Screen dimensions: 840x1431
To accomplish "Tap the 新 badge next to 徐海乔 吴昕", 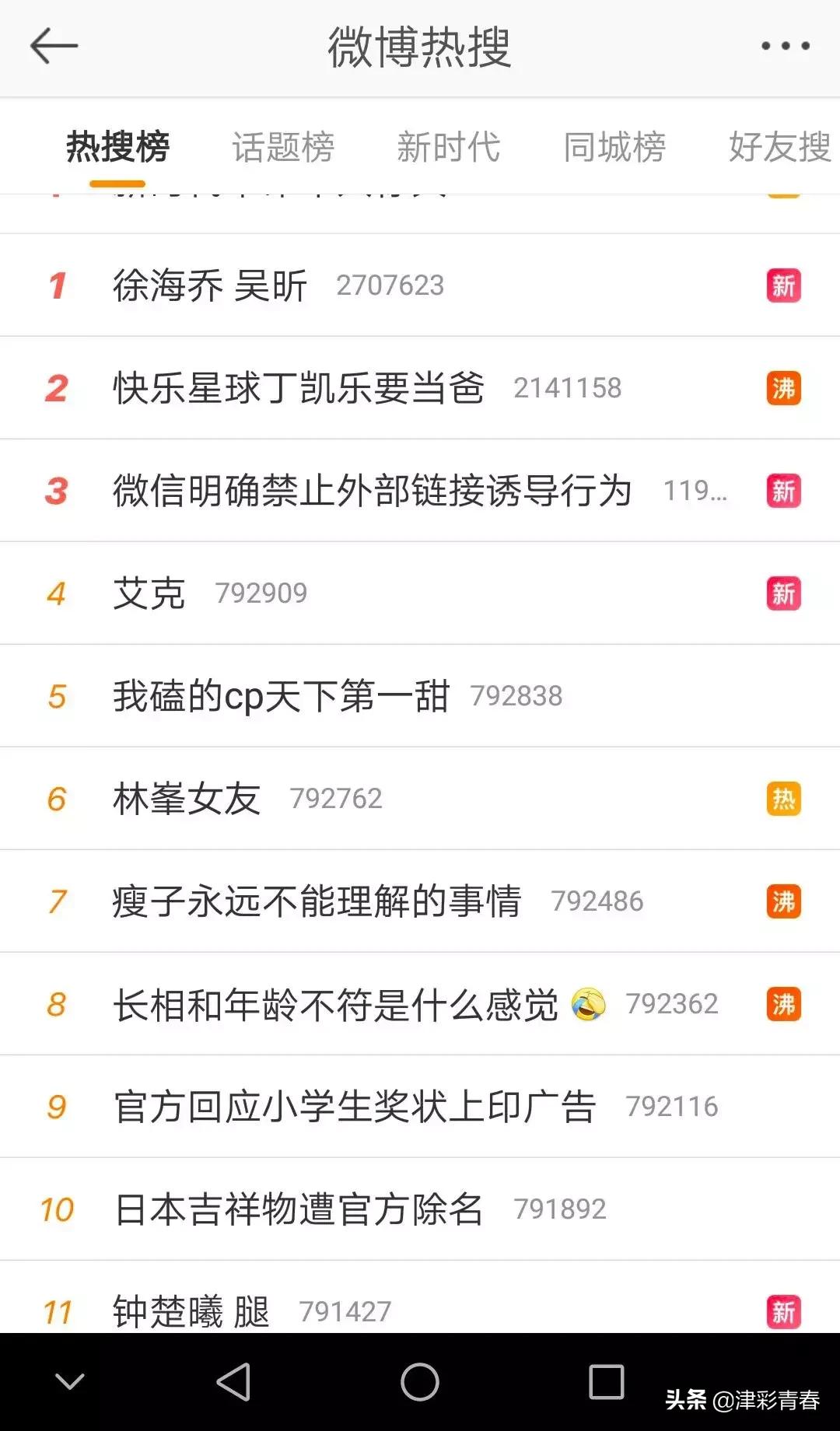I will point(783,286).
